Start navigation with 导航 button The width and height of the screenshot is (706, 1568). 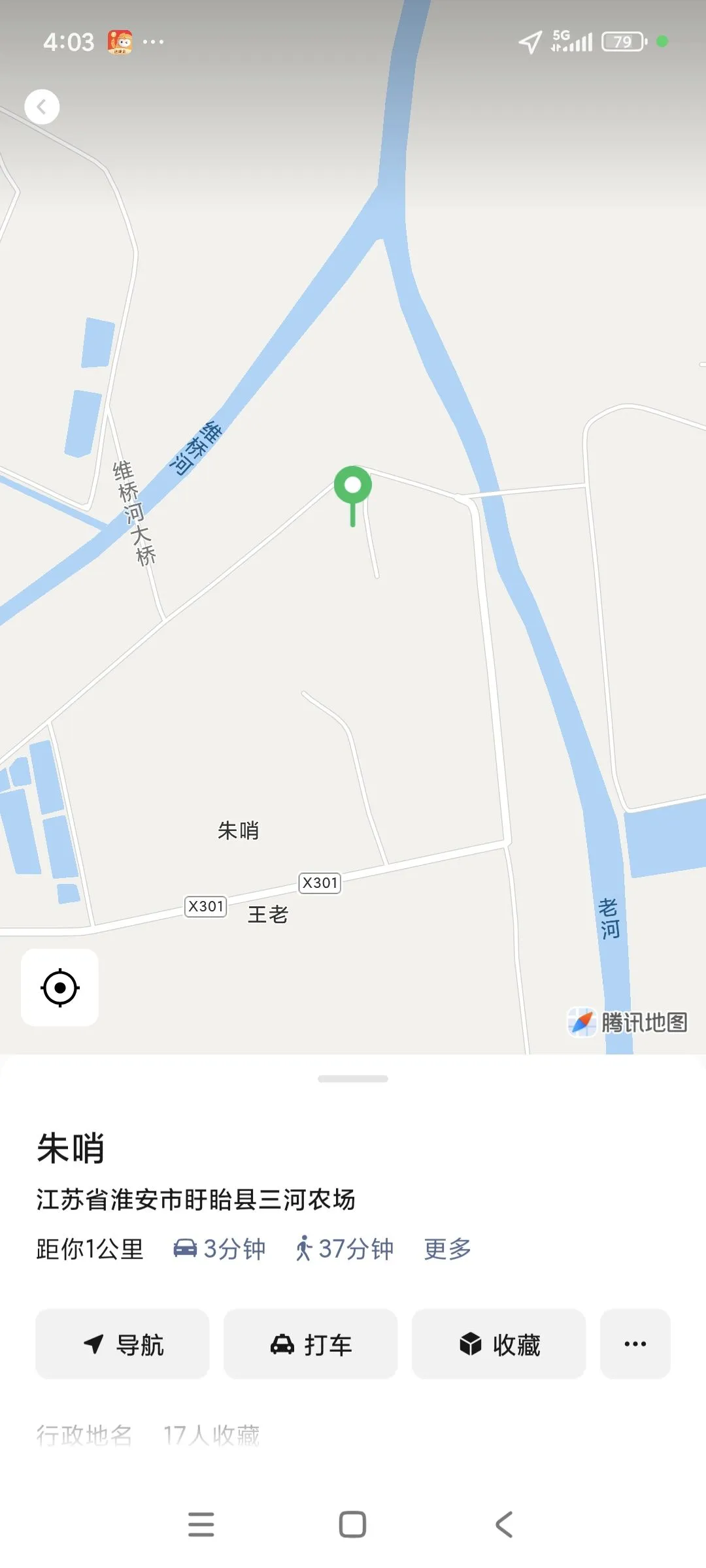click(x=122, y=1344)
